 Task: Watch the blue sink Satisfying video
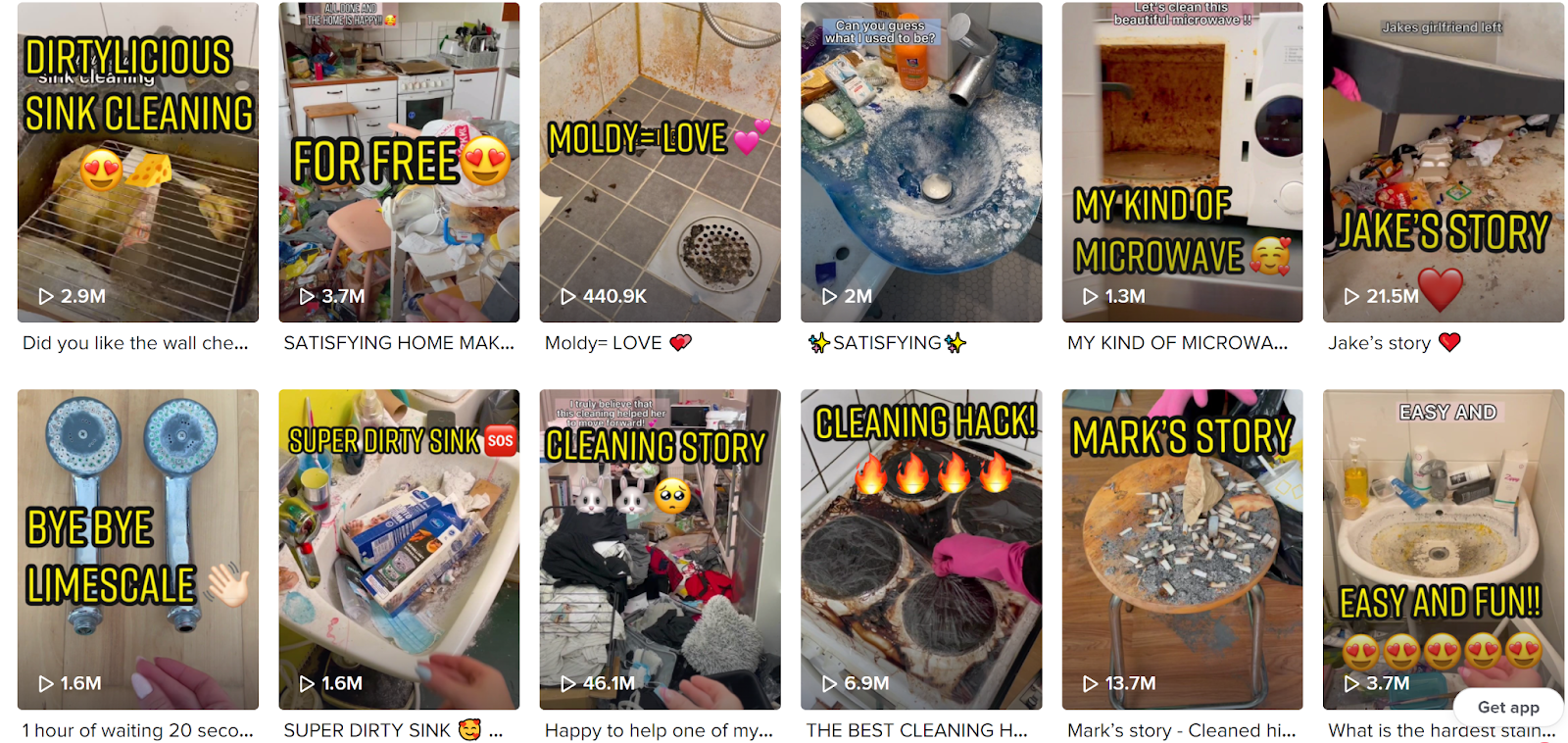(x=921, y=162)
